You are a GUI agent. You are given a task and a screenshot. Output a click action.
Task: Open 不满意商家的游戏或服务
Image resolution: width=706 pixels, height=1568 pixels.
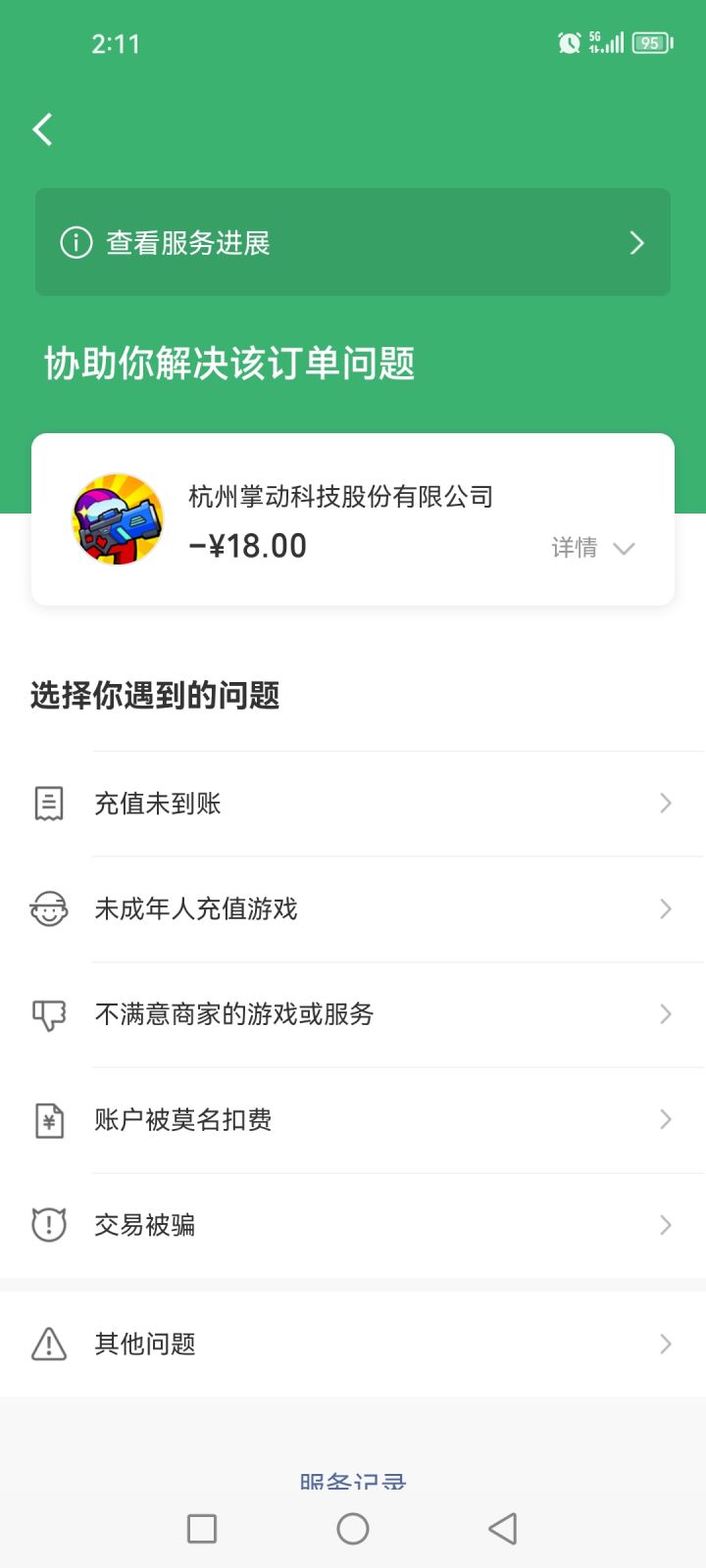[353, 1014]
